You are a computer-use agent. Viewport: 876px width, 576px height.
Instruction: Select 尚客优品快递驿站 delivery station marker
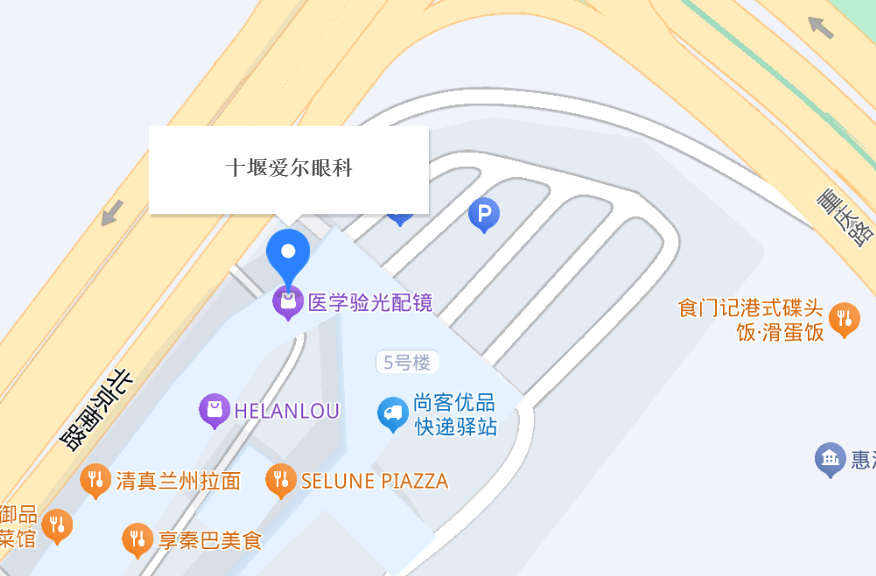pyautogui.click(x=392, y=415)
